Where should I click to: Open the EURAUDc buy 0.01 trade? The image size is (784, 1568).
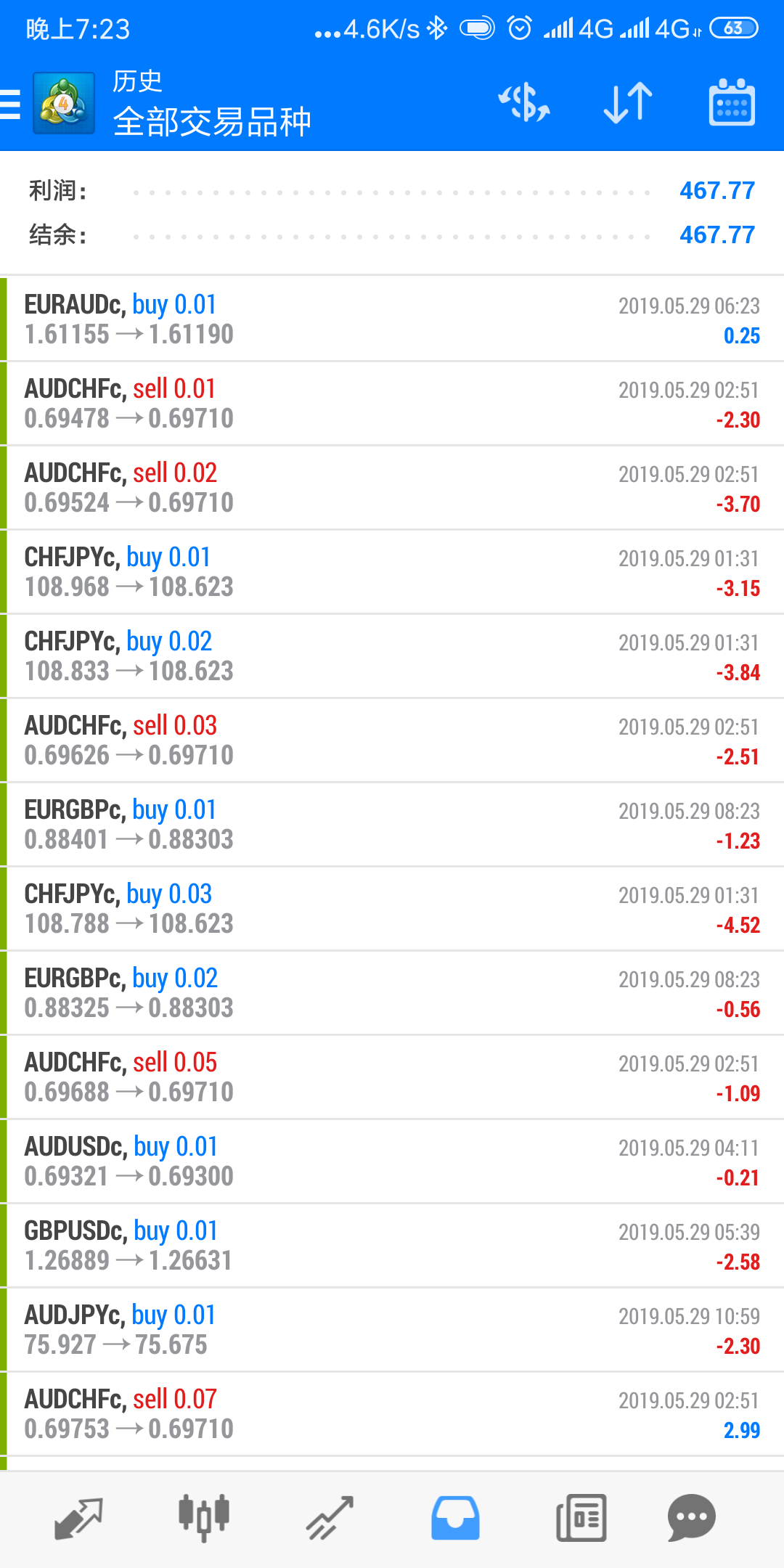[x=392, y=319]
